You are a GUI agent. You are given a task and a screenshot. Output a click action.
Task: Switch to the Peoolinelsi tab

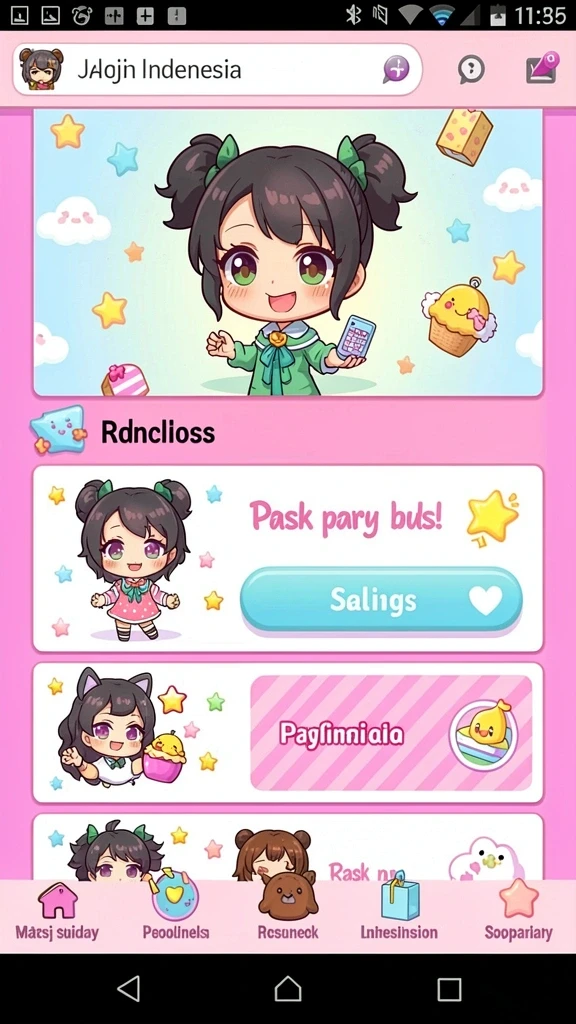[x=176, y=912]
